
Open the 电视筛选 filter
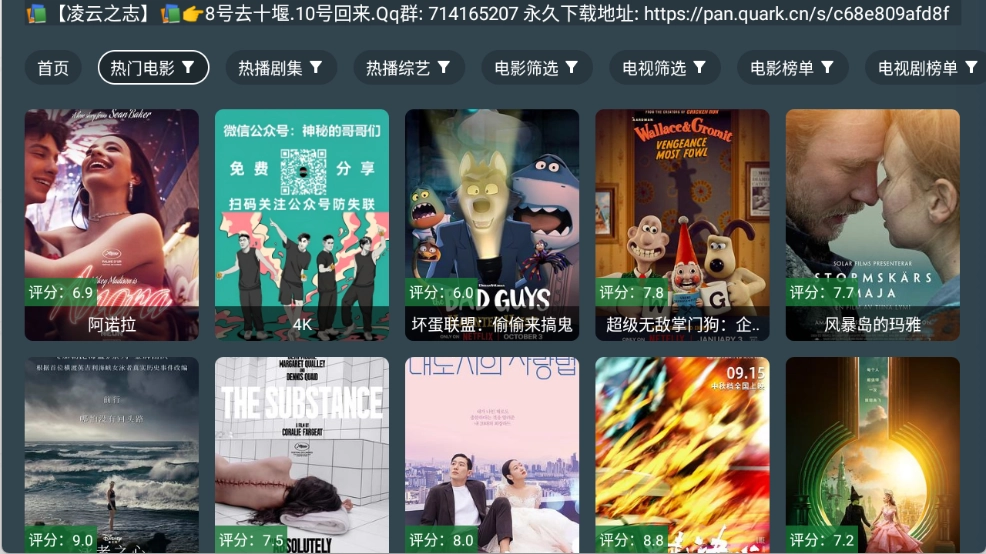click(x=664, y=68)
